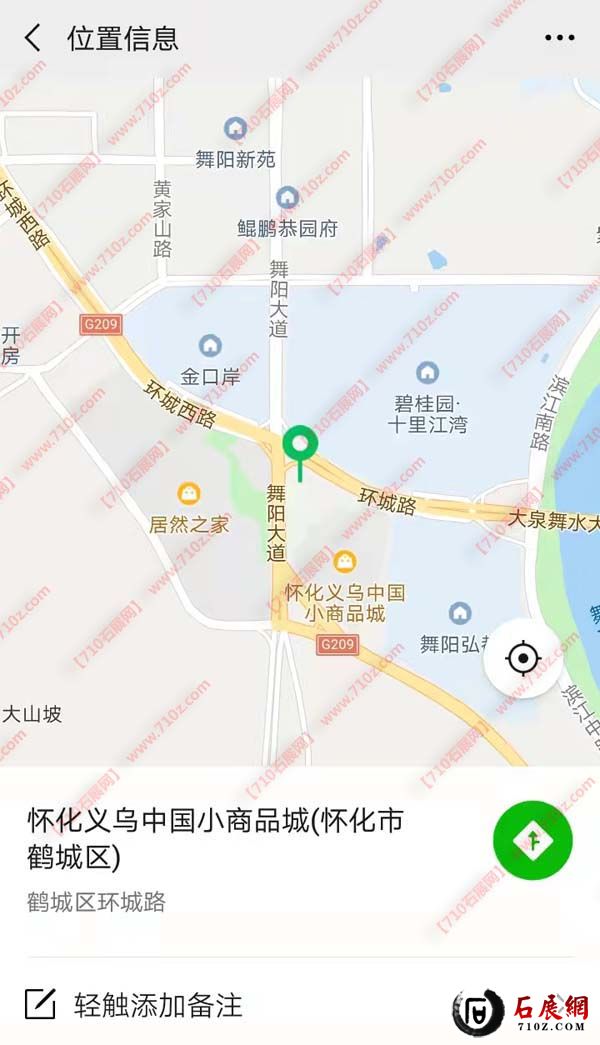Screen dimensions: 600x1045
Task: Recenter map on my current location
Action: (x=523, y=658)
